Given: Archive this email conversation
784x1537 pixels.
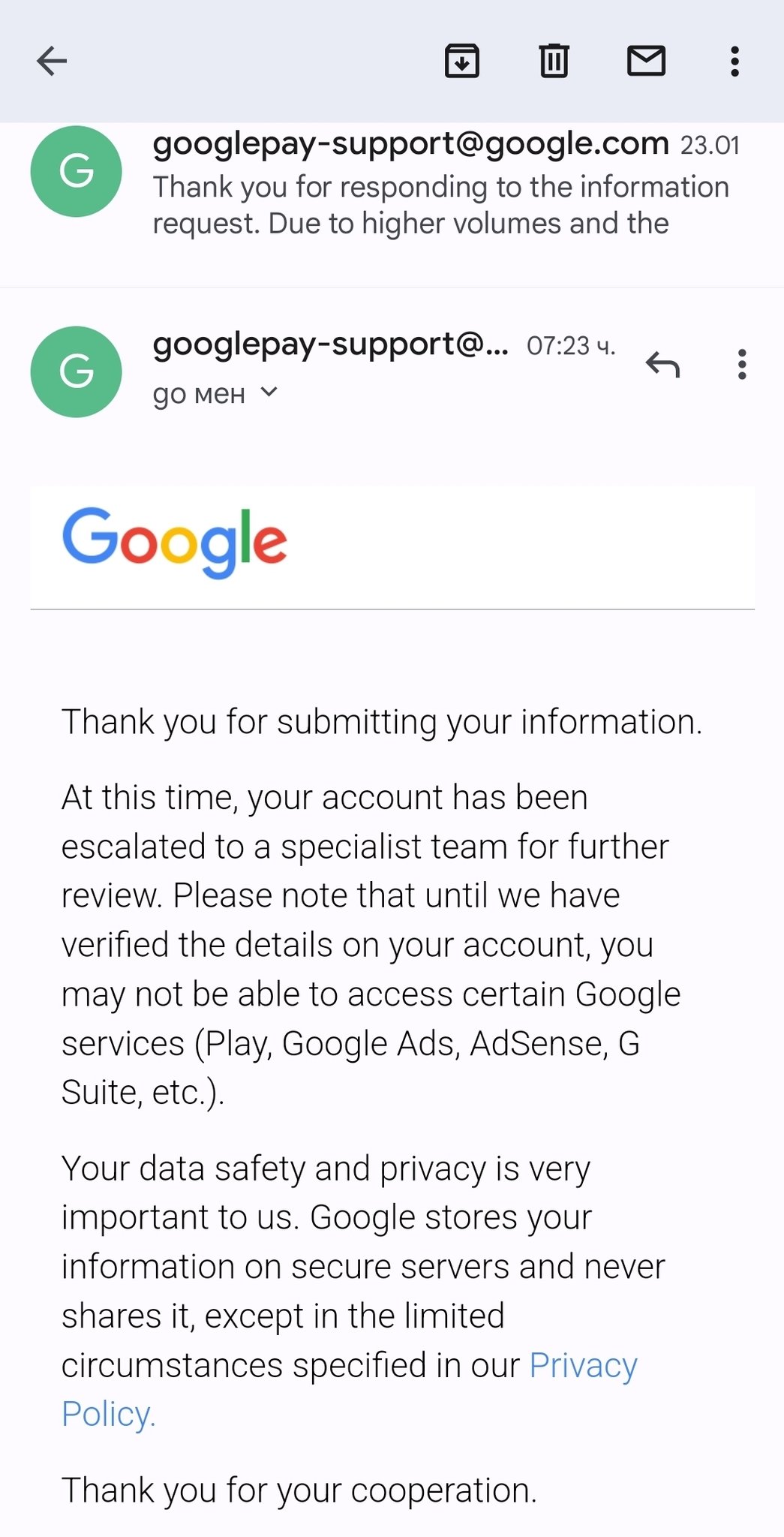Looking at the screenshot, I should 461,61.
